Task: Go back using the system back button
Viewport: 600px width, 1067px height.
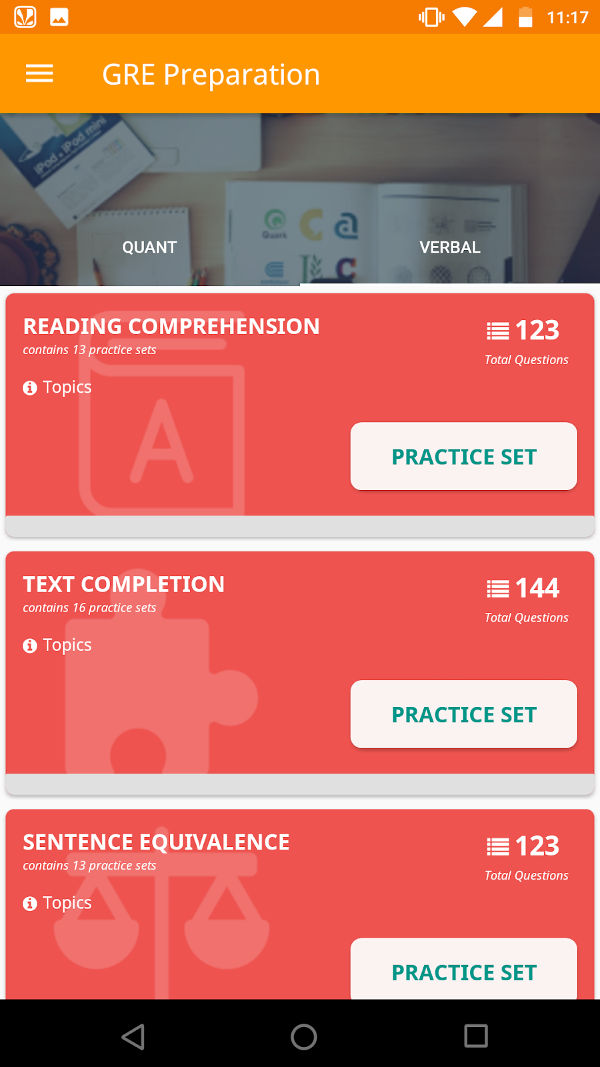Action: [x=133, y=1036]
